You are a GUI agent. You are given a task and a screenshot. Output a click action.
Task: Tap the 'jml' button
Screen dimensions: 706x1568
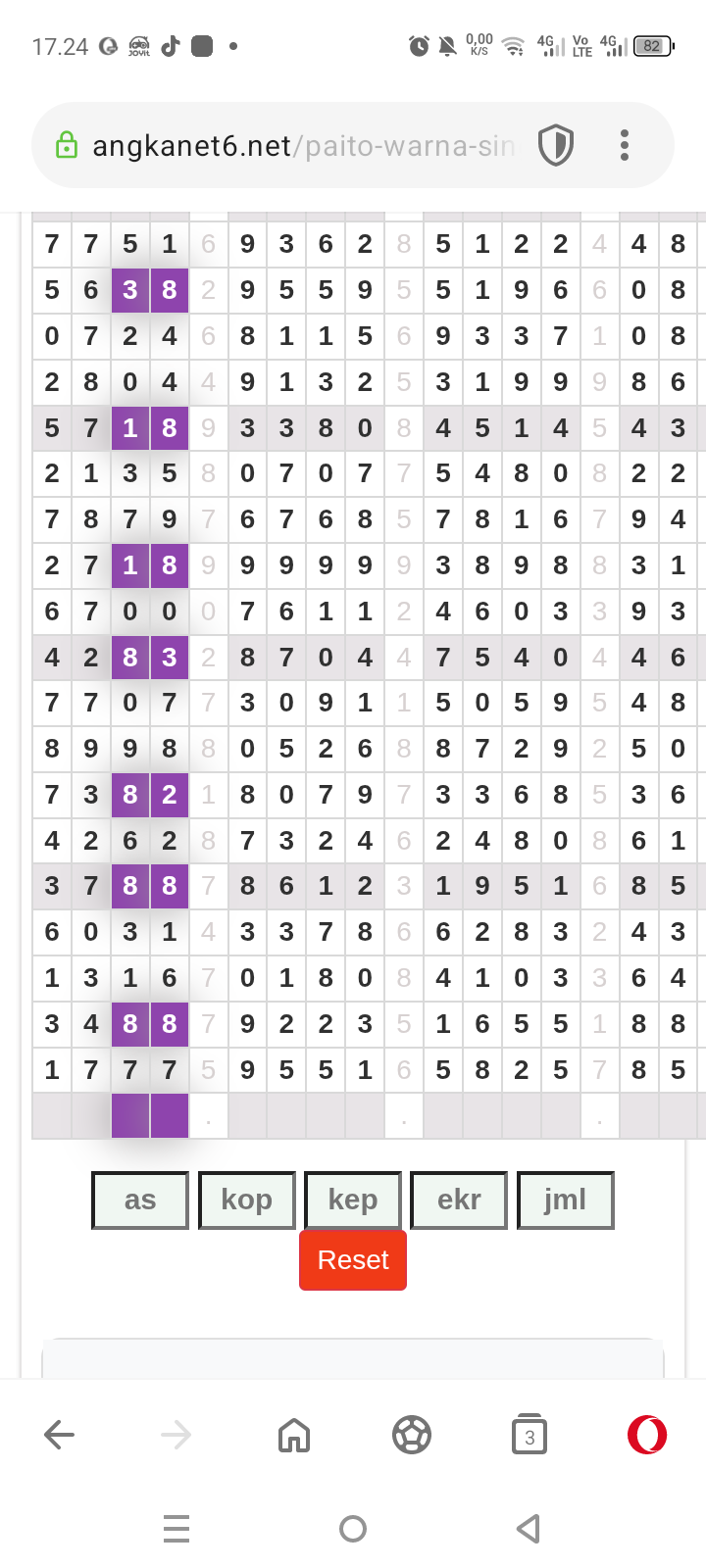565,1200
